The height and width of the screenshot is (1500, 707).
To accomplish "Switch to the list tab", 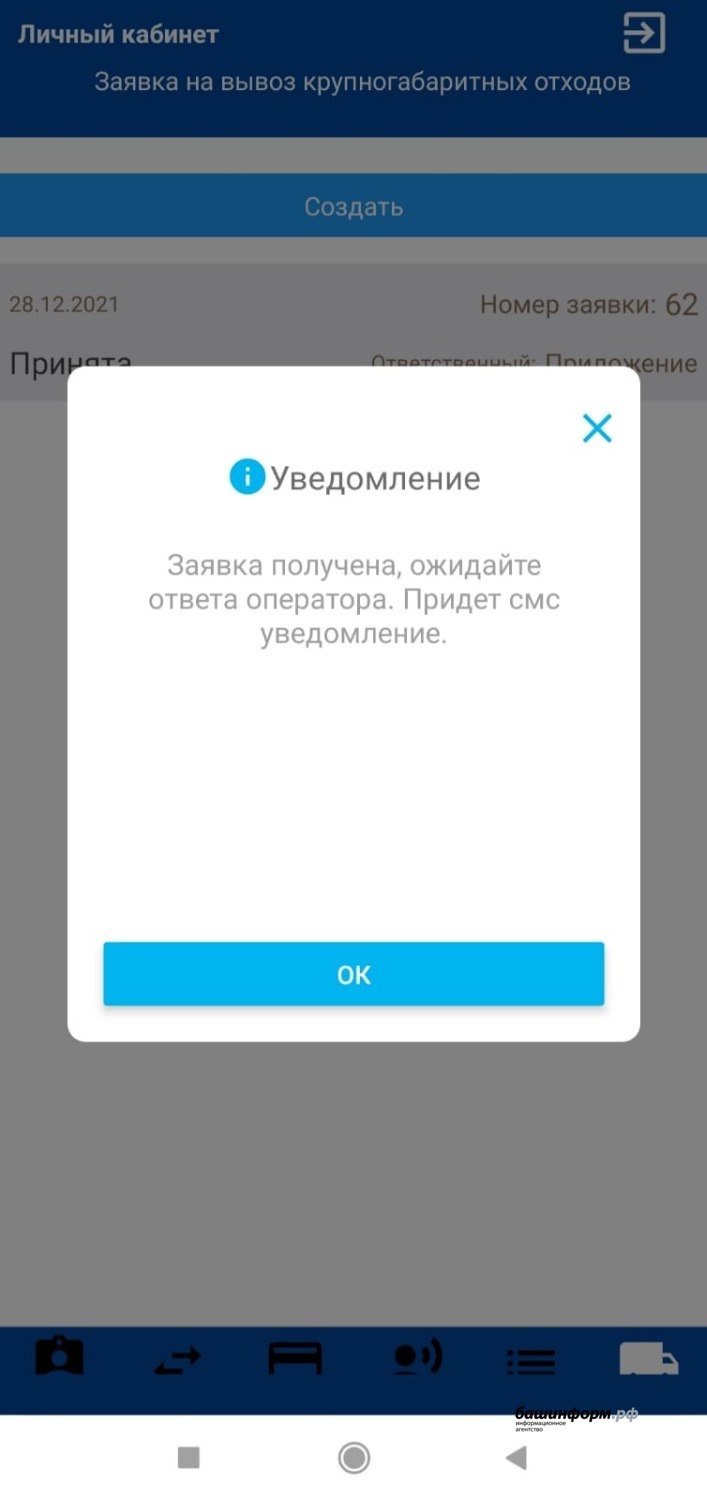I will [531, 1361].
